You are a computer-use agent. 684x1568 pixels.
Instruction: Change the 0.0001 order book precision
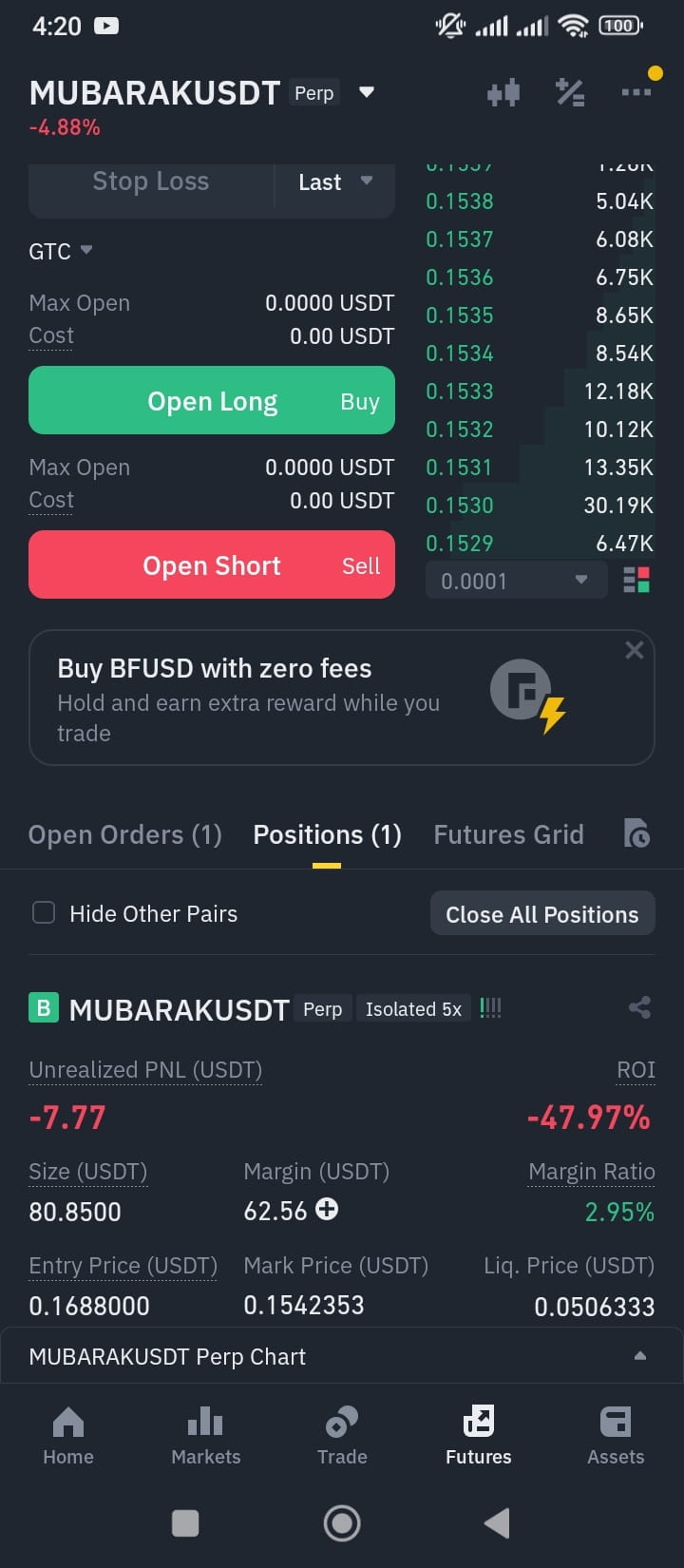coord(516,581)
